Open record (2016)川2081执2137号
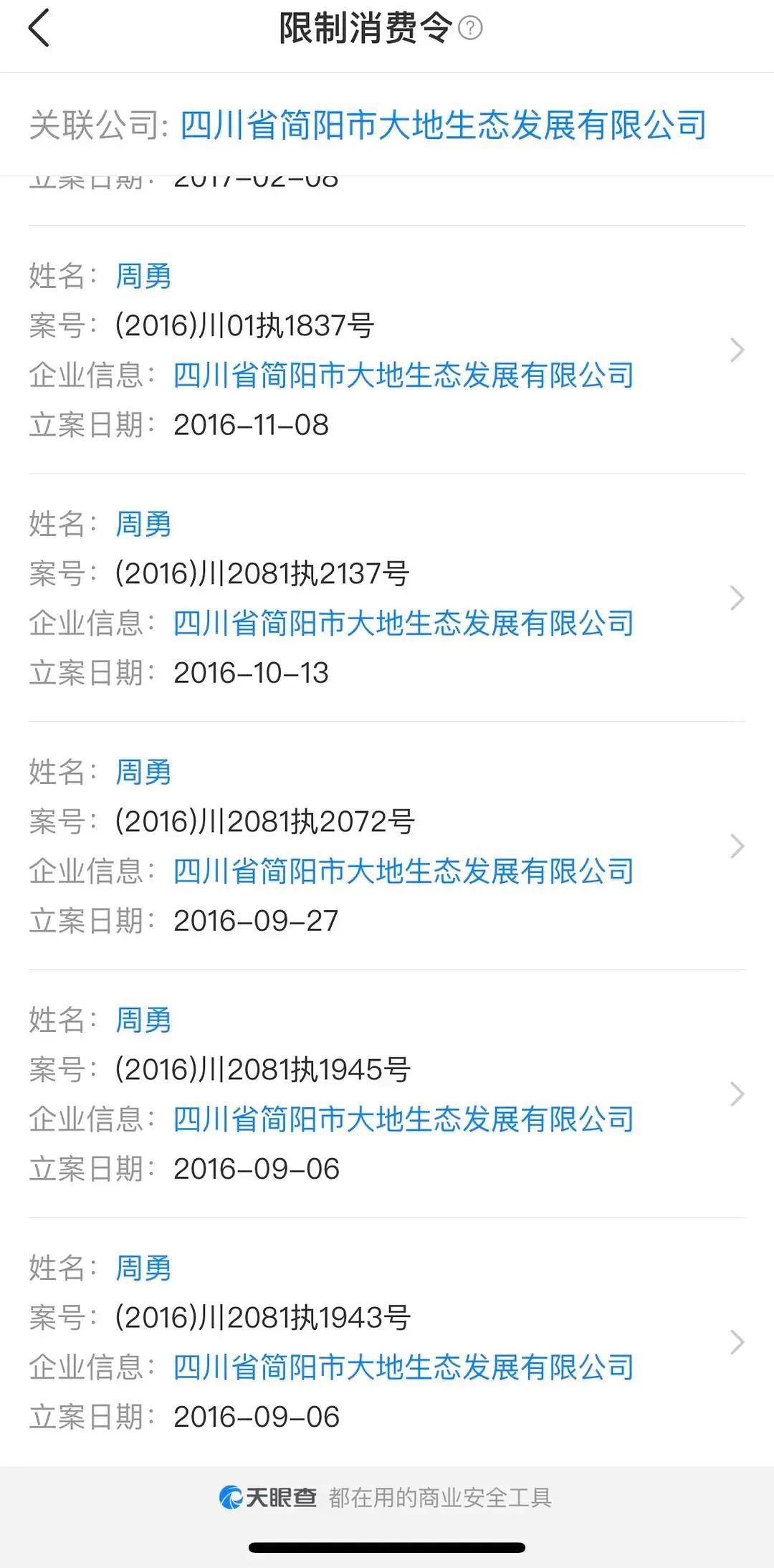This screenshot has width=774, height=1568. [x=736, y=598]
